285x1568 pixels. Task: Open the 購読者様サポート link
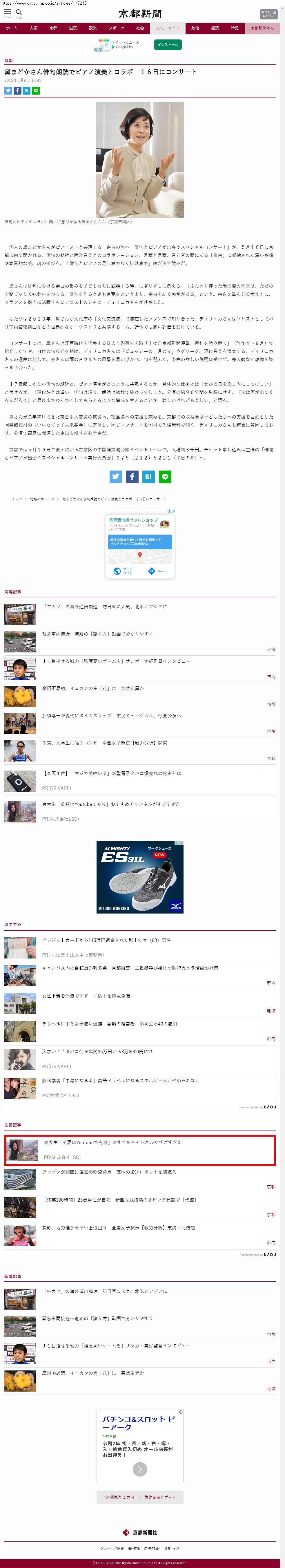tap(159, 1497)
